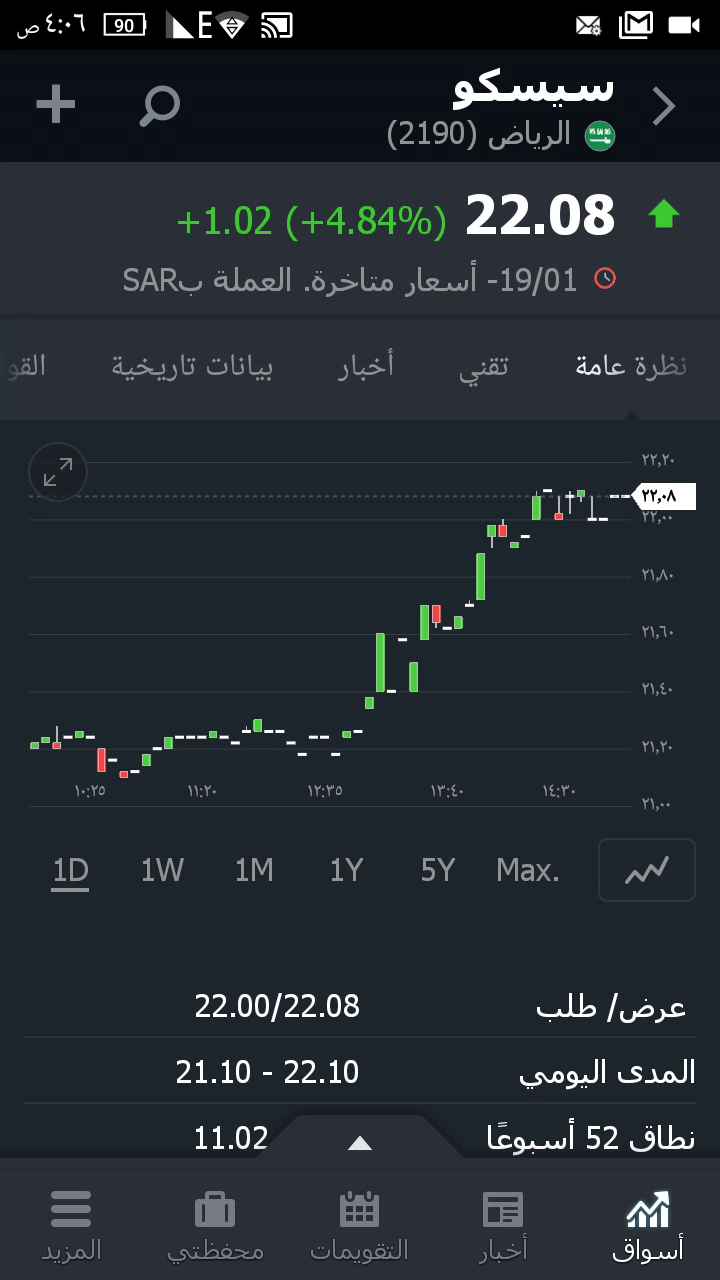The width and height of the screenshot is (720, 1280).
Task: Select the نظرة عامة tab
Action: click(631, 367)
